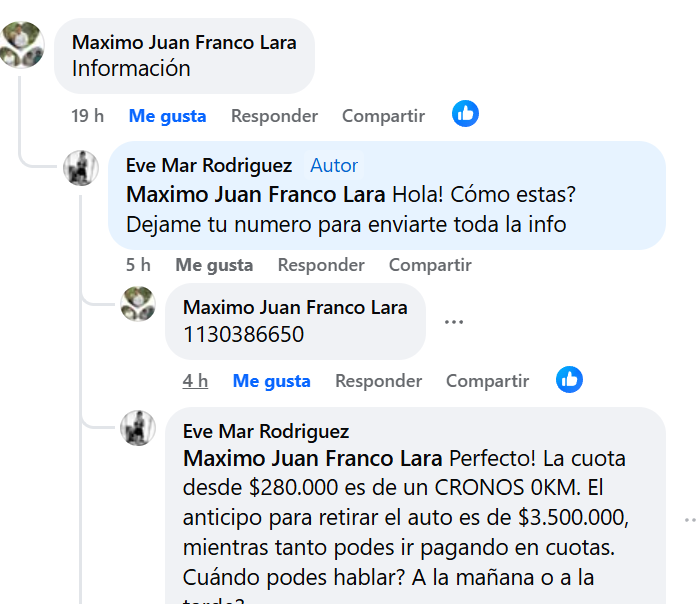Remove your like from the "1130386650" comment
Image resolution: width=697 pixels, height=604 pixels.
(271, 381)
